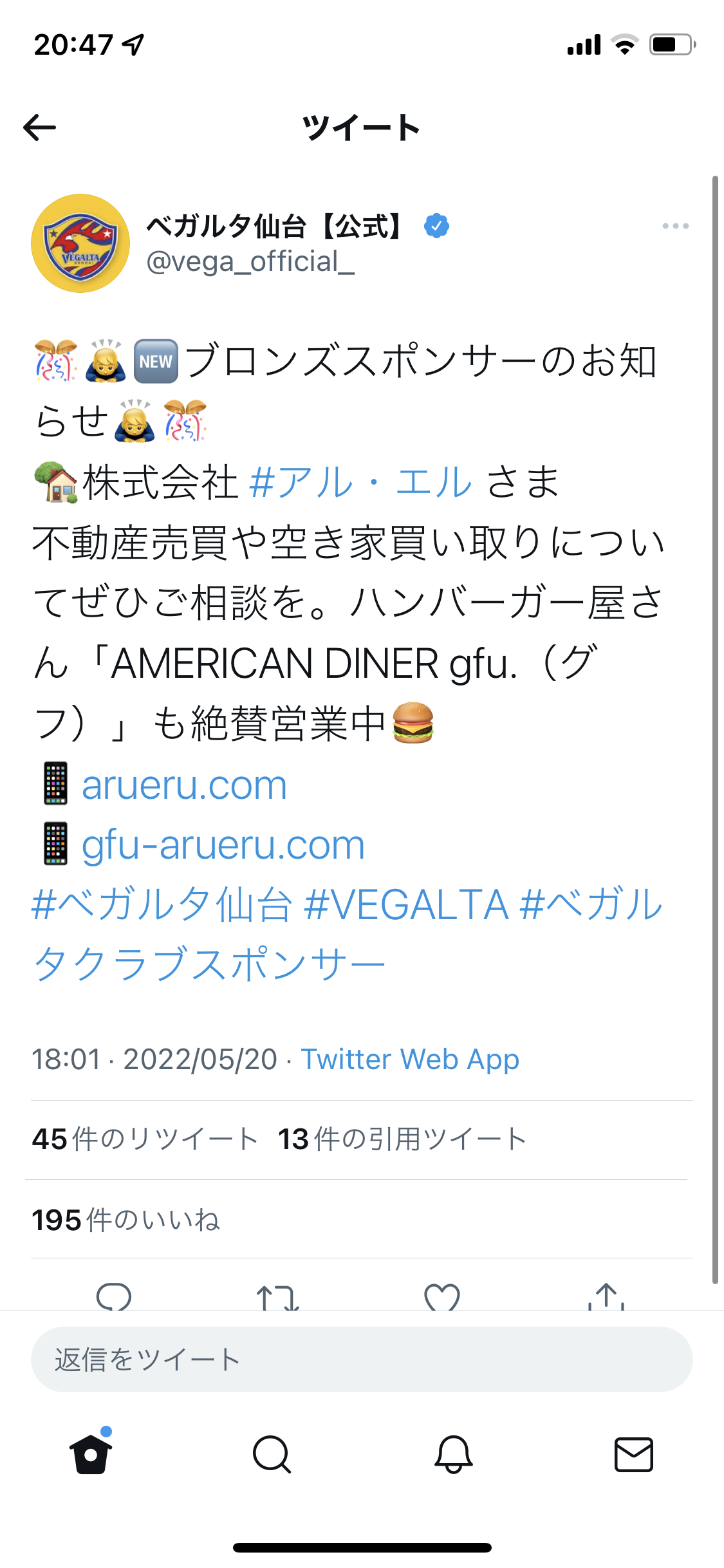This screenshot has height=1568, width=724.
Task: Like this tweet with the heart
Action: 442,1296
